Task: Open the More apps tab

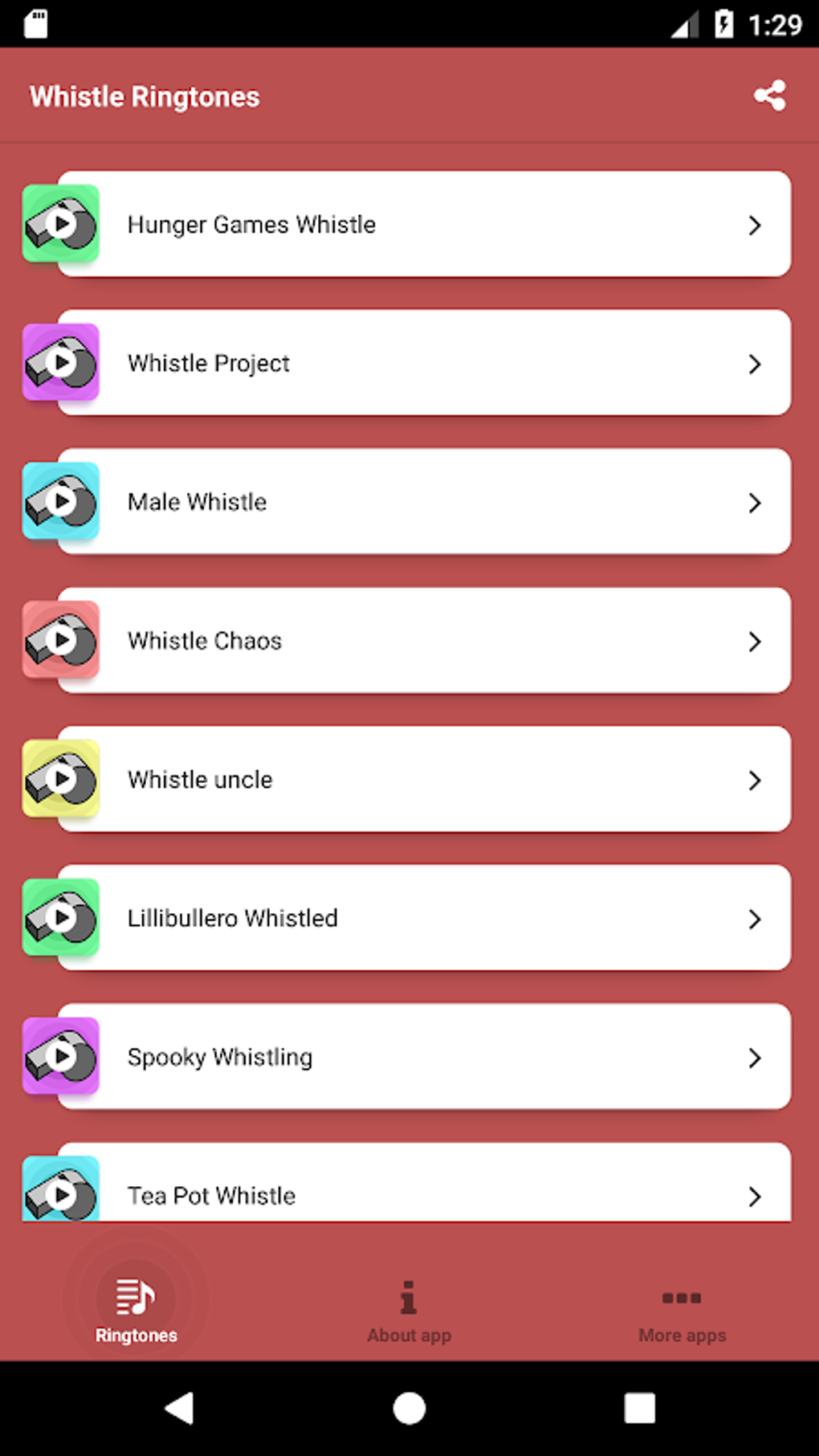Action: [681, 1309]
